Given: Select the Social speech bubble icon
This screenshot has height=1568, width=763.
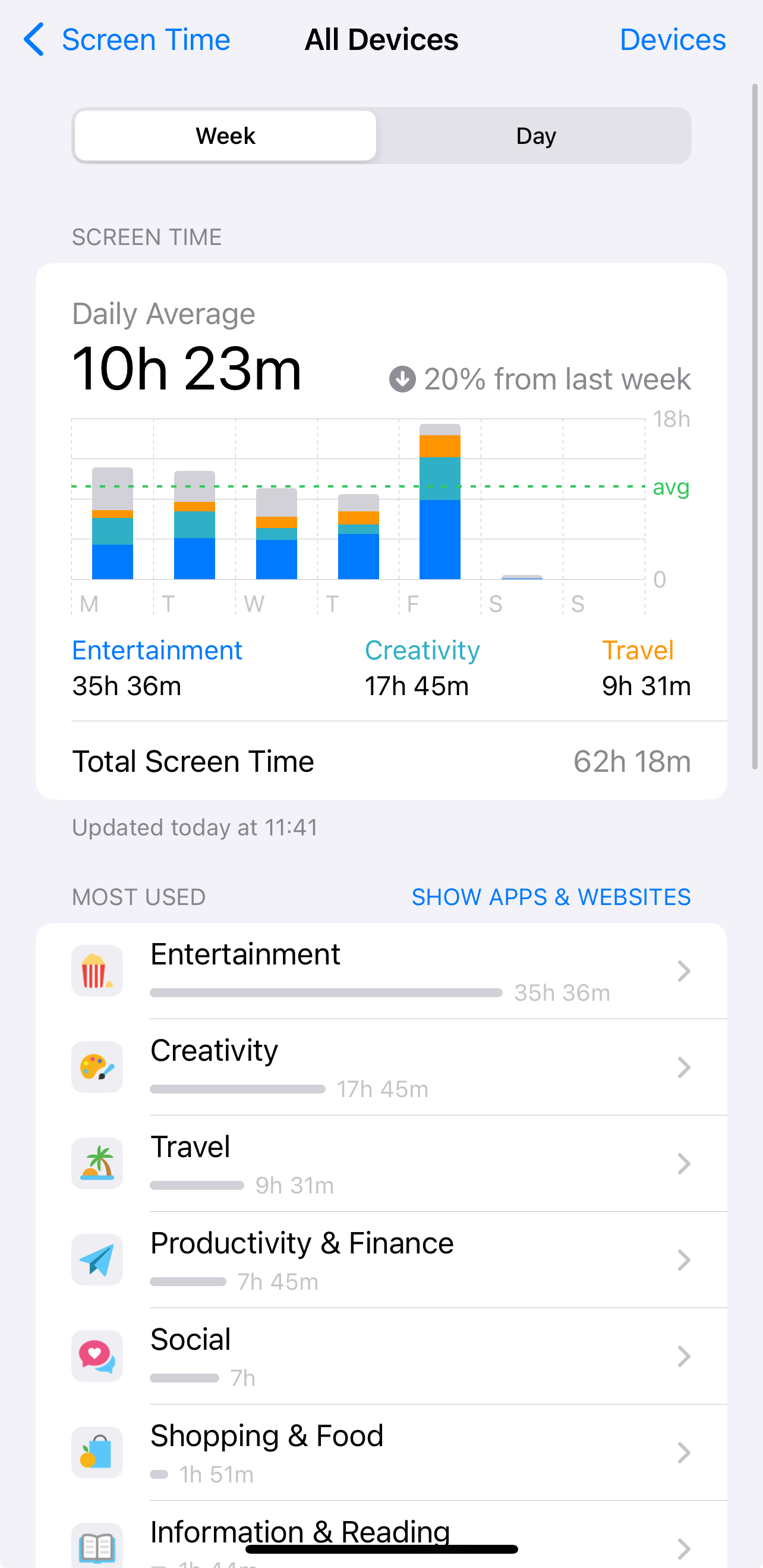Looking at the screenshot, I should point(97,1356).
